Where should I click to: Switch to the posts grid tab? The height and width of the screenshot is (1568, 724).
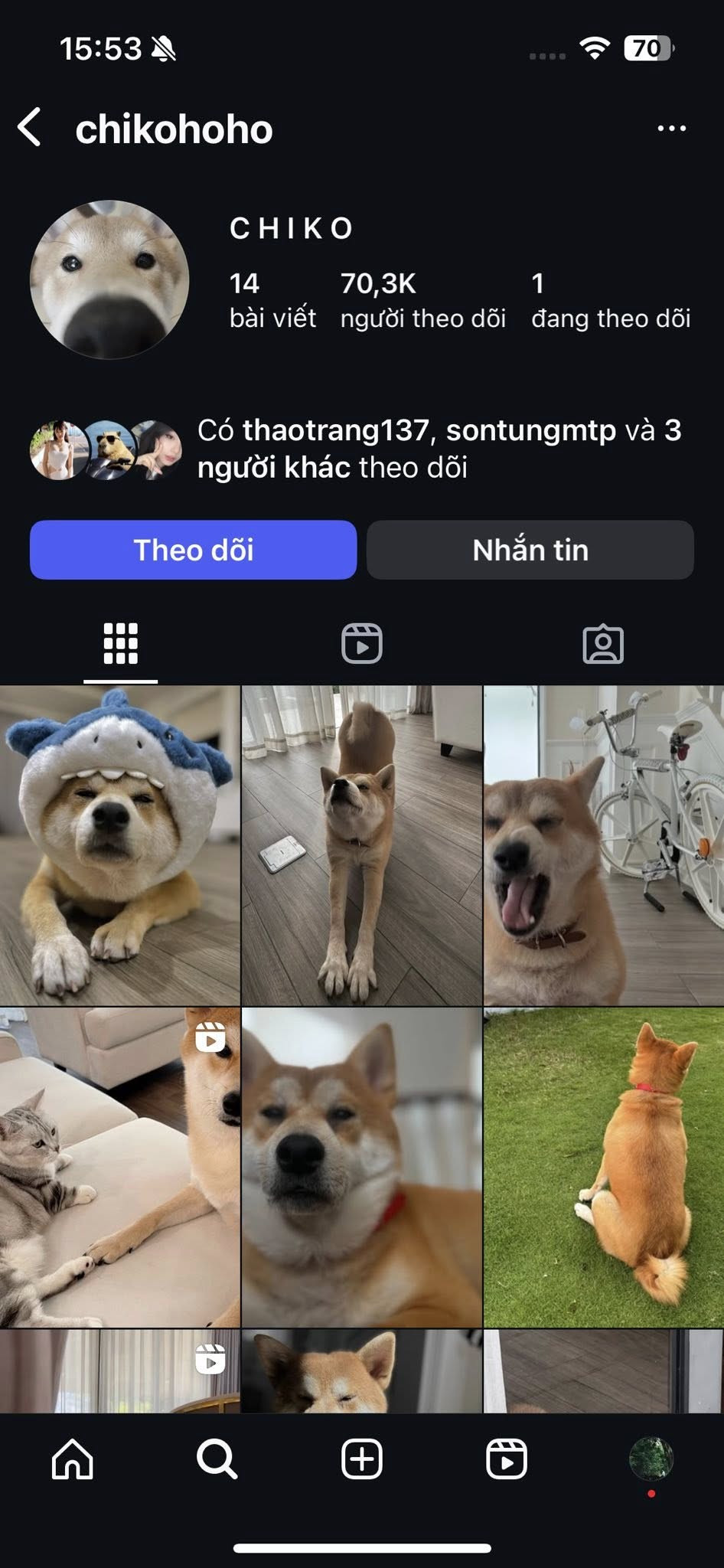pyautogui.click(x=121, y=643)
